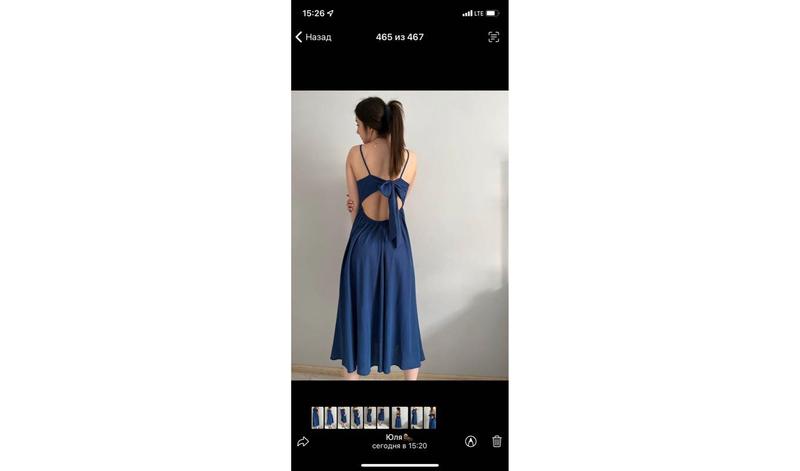Jump to the last thumbnail in the filmstrip
Screen dimensions: 800x471
point(432,417)
